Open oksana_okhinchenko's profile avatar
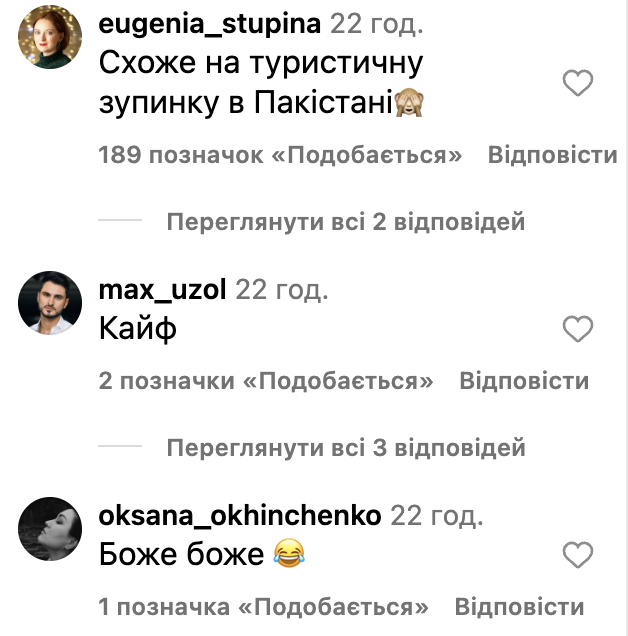The image size is (628, 636). [49, 530]
